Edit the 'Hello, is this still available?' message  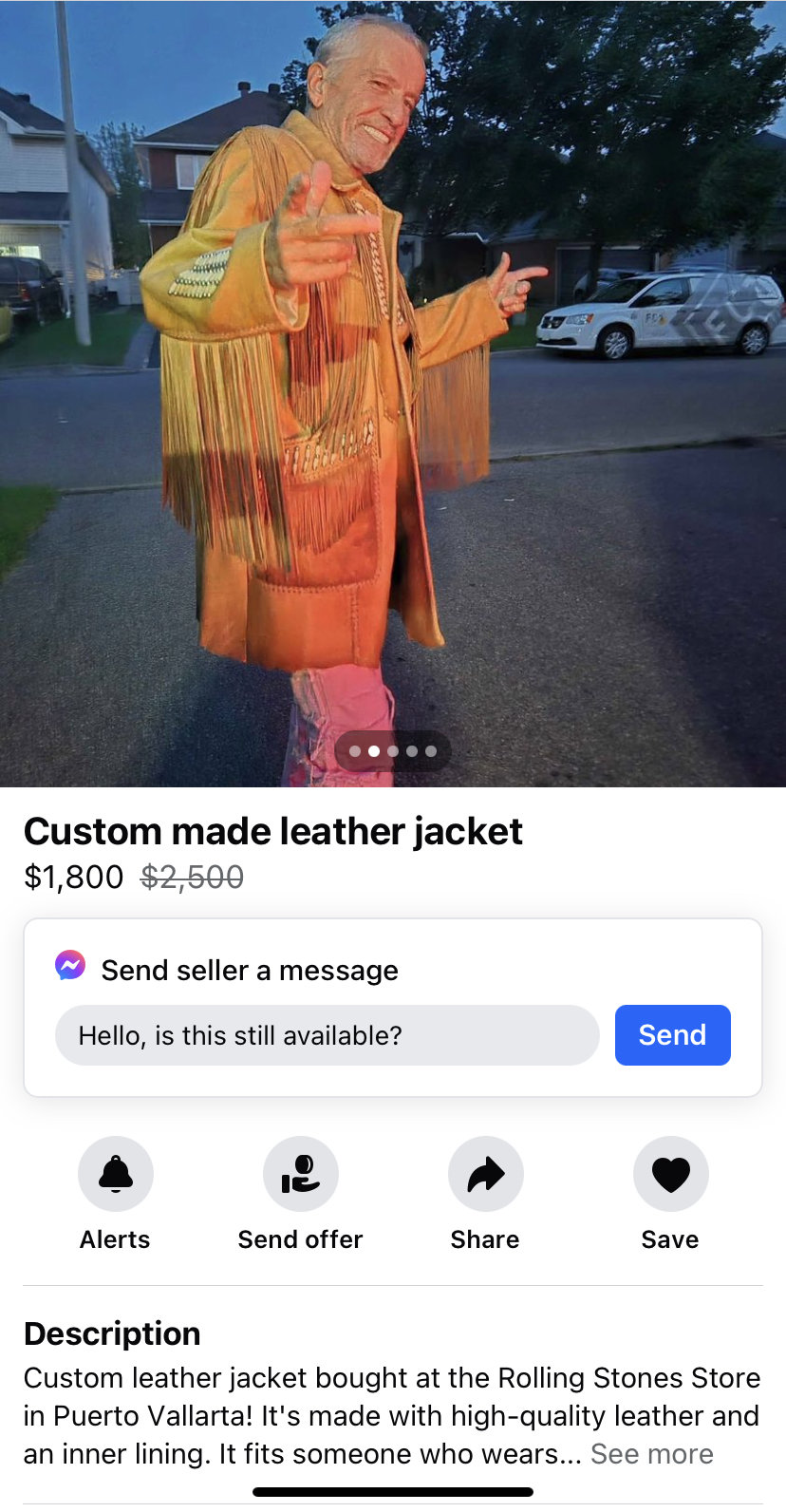pos(327,1034)
